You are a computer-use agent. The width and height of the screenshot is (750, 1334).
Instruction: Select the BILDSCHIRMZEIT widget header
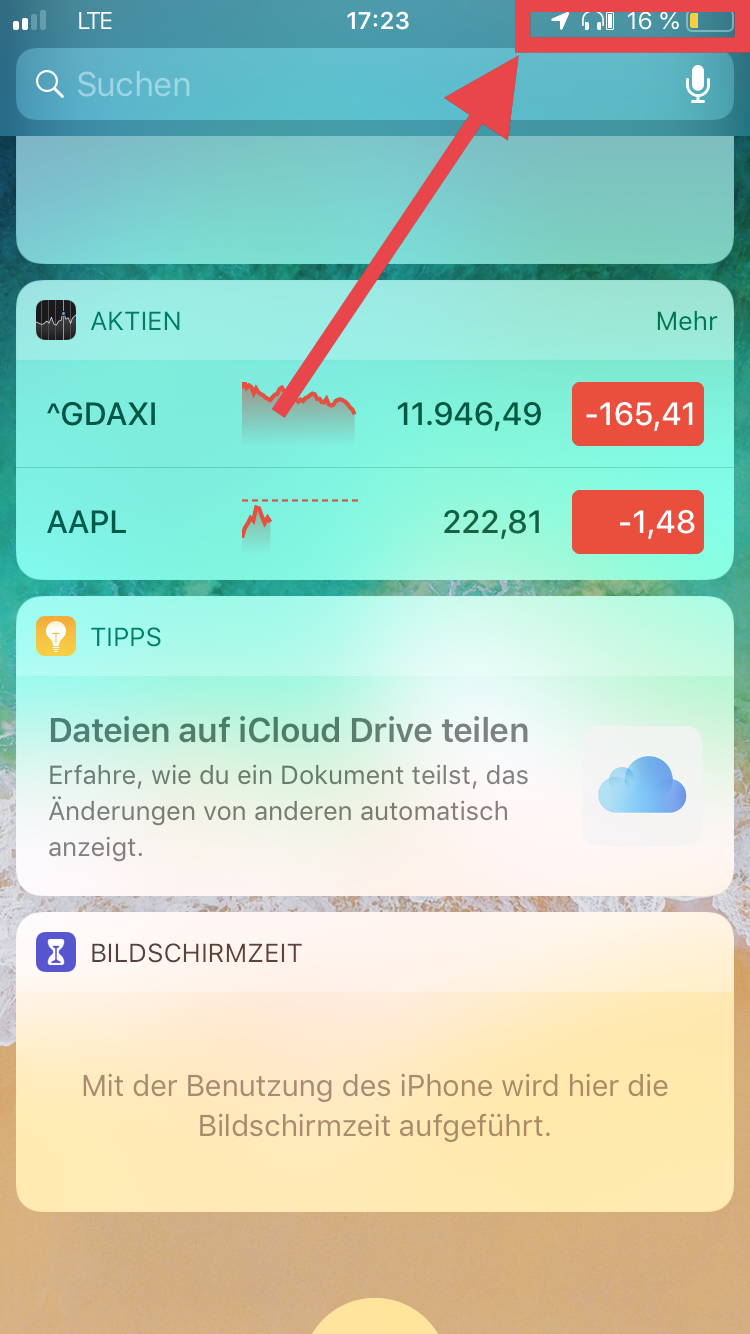click(x=196, y=952)
